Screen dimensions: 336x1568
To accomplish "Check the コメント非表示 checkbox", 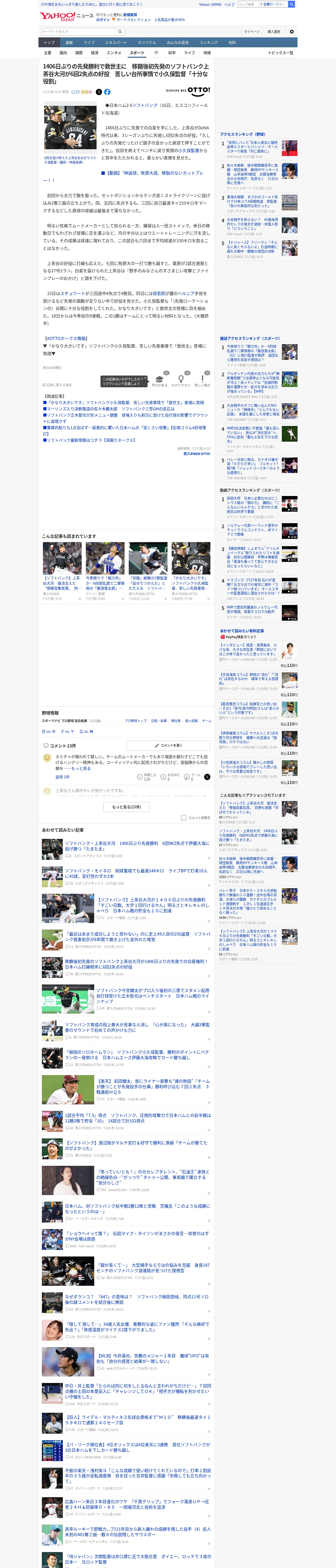I will point(183,817).
